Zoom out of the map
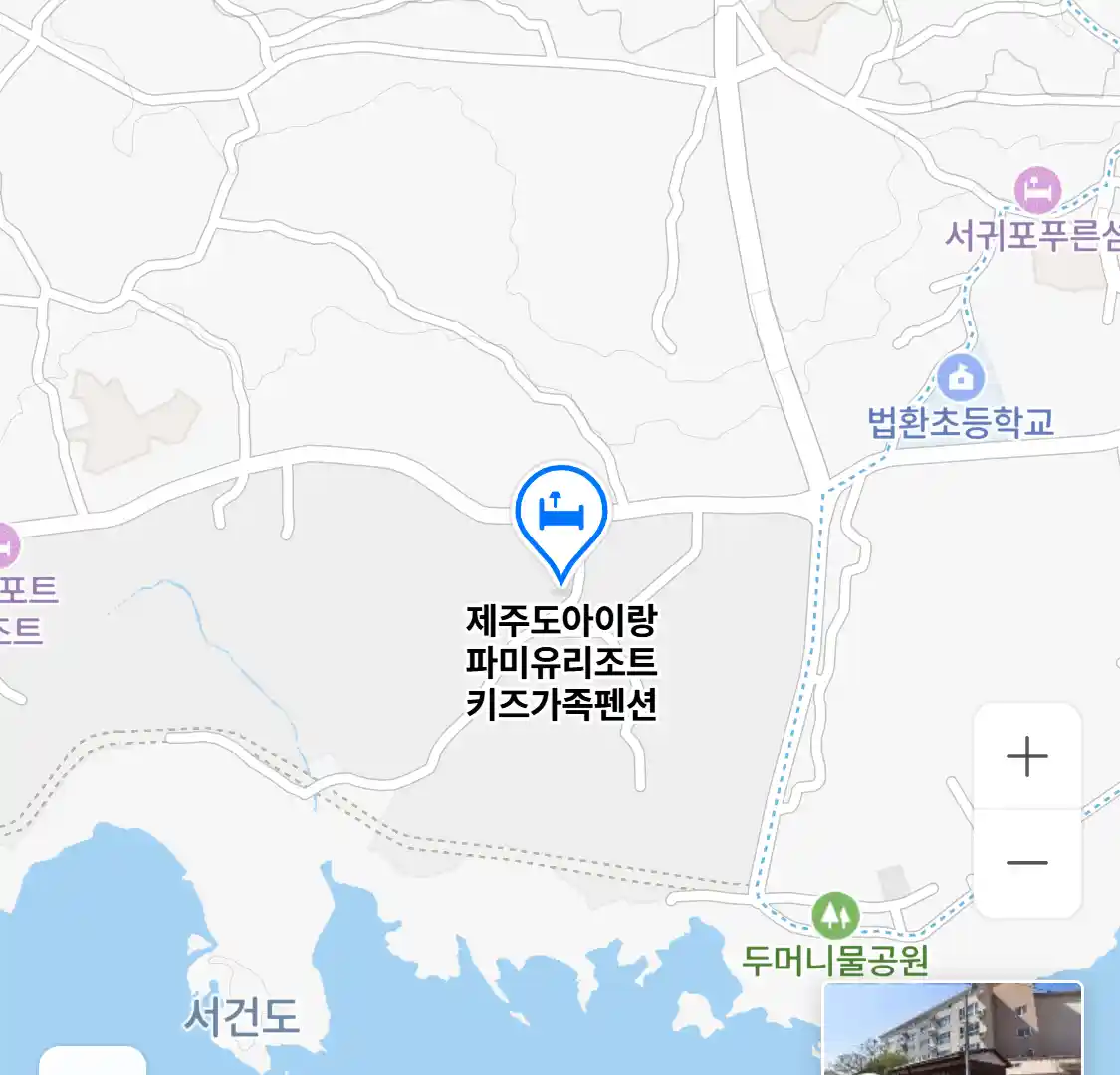 coord(1026,862)
